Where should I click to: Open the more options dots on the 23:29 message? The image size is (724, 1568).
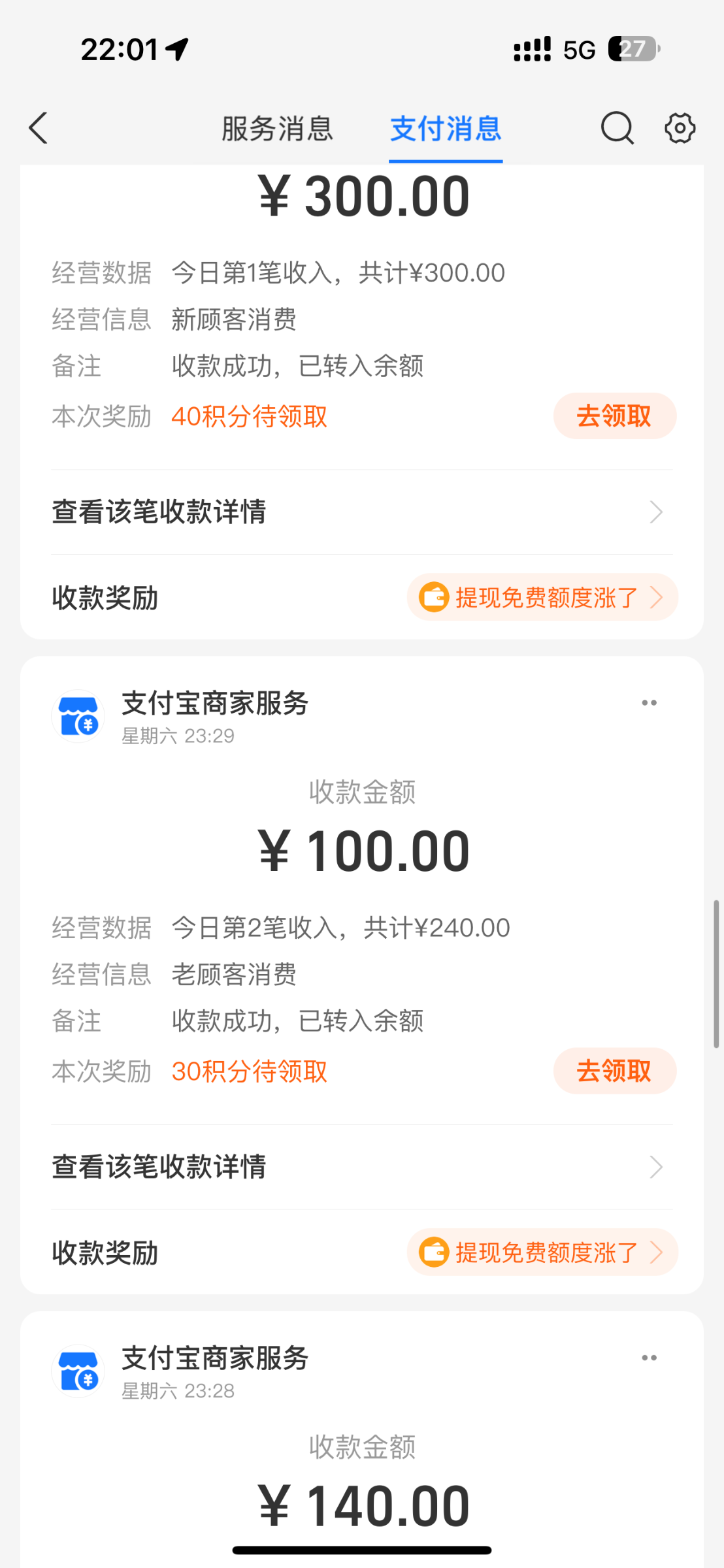[649, 703]
